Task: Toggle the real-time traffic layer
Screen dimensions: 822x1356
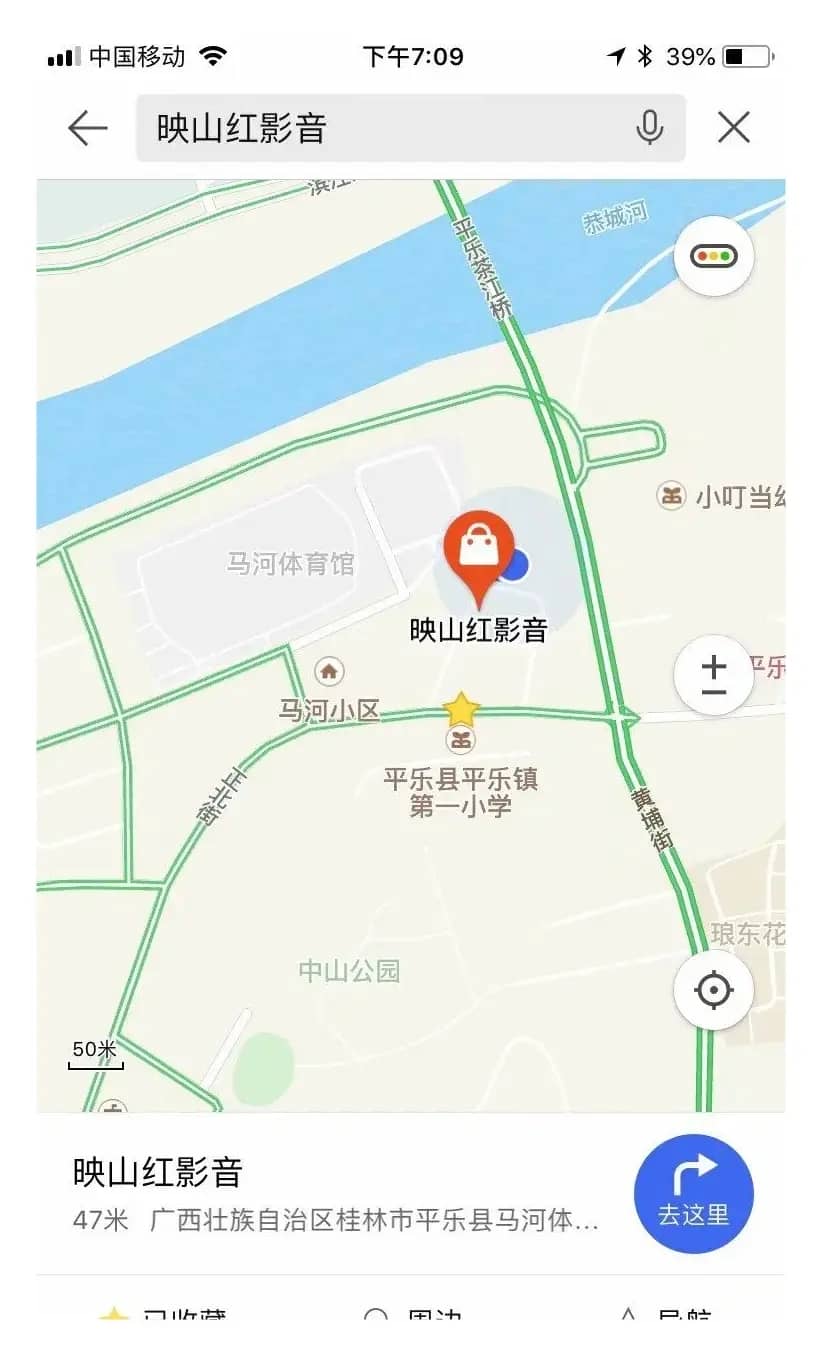Action: click(x=713, y=256)
